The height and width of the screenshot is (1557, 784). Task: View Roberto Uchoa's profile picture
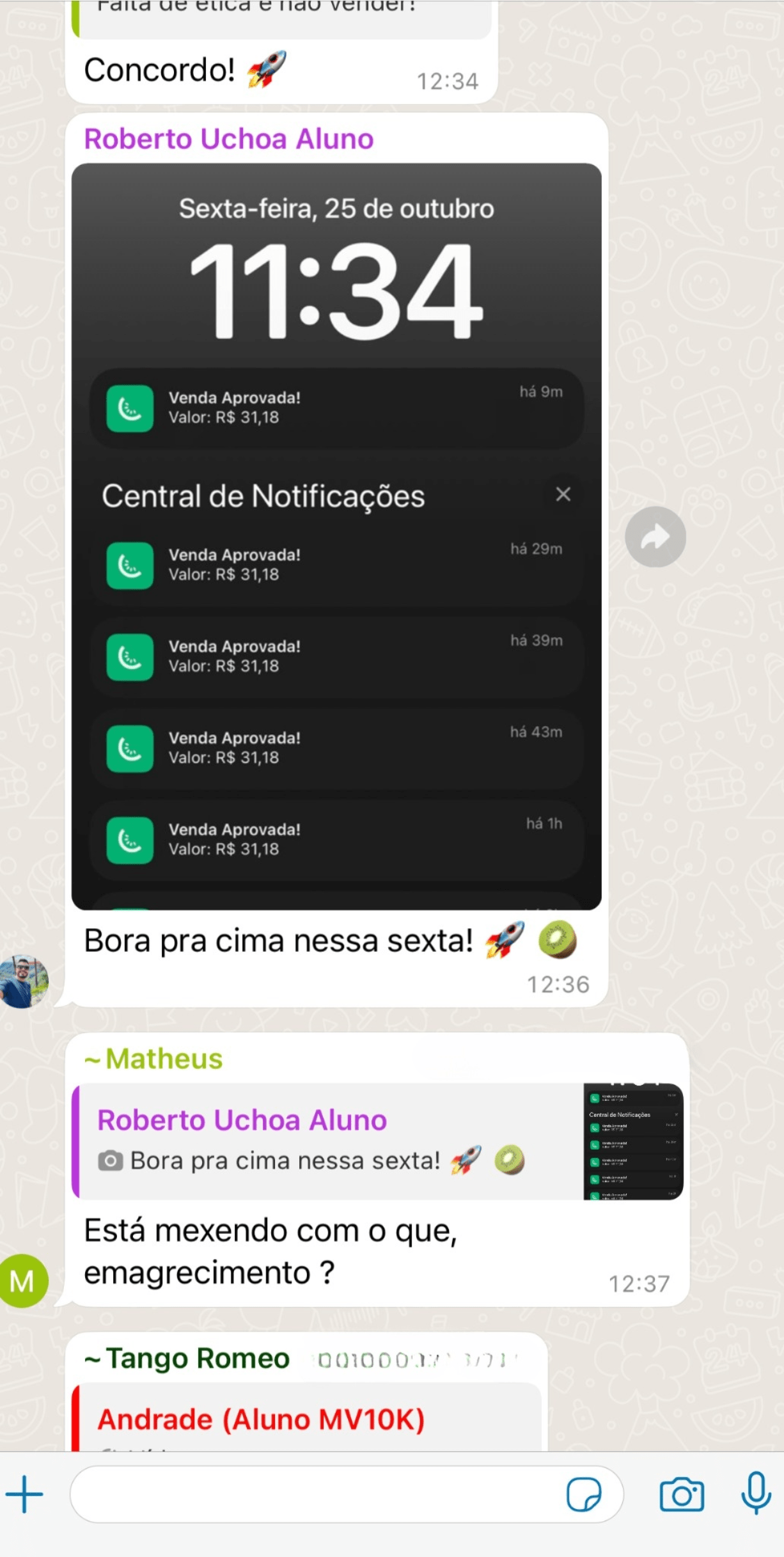[24, 981]
